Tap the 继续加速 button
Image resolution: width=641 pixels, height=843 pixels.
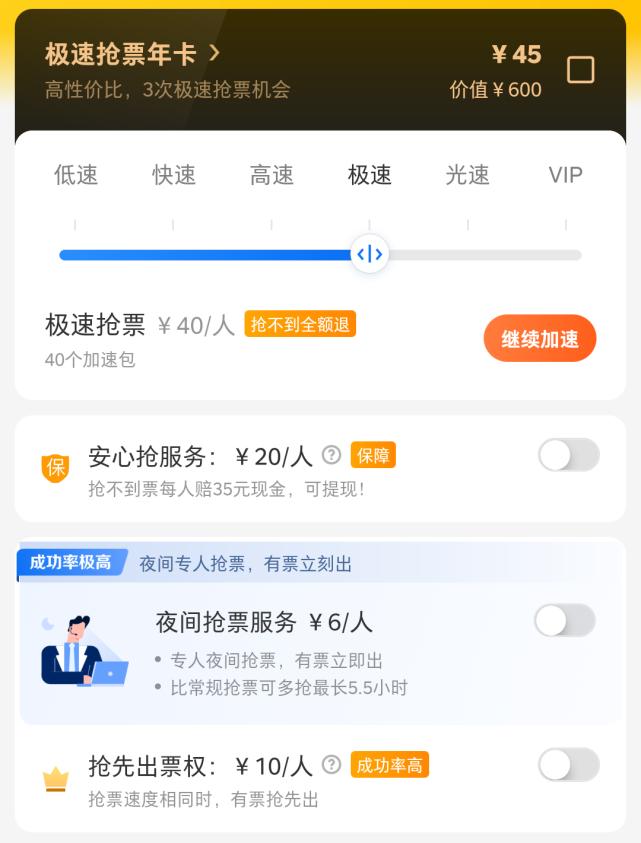point(540,339)
